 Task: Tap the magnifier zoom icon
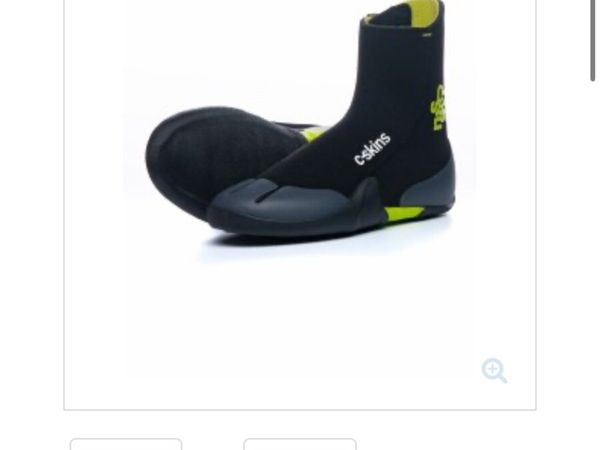pos(494,371)
